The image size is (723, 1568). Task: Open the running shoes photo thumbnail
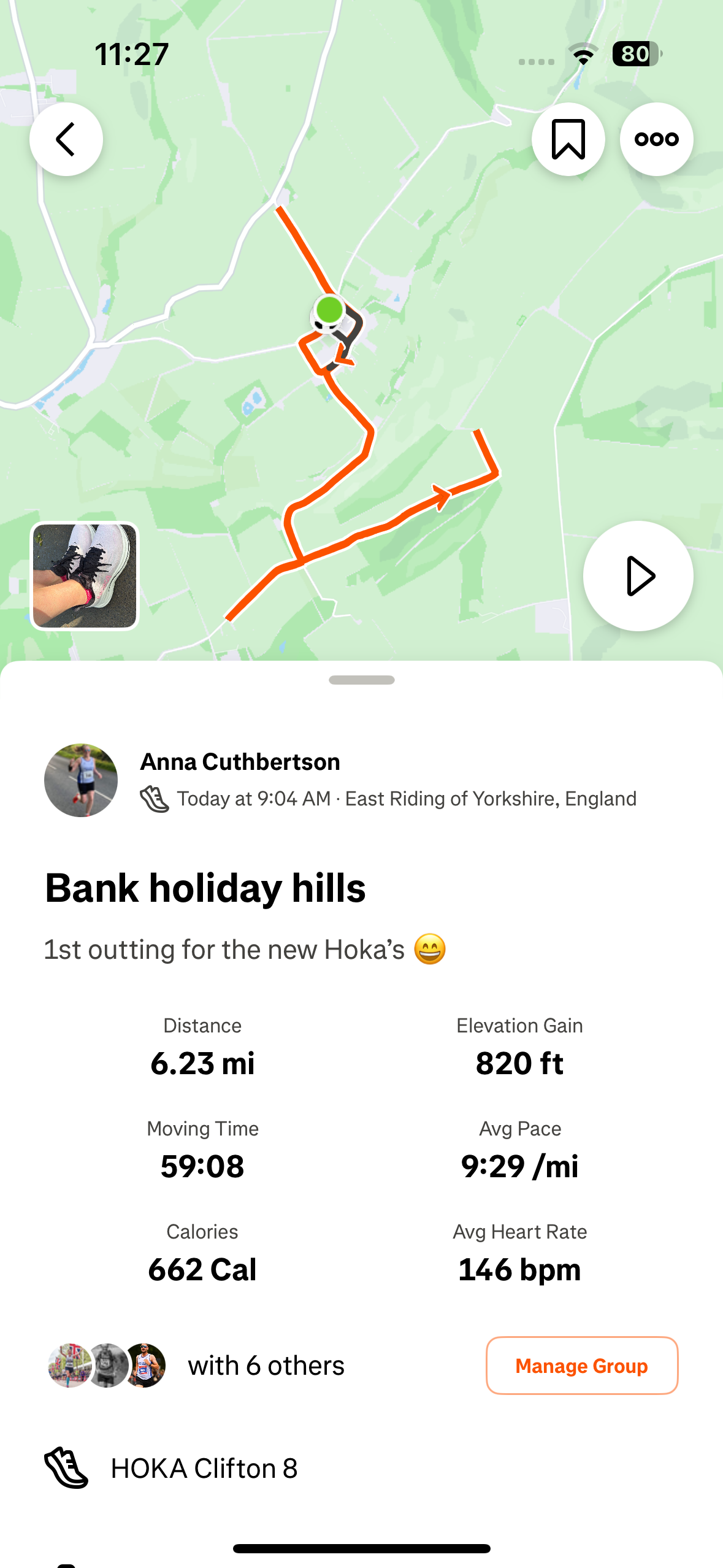point(85,575)
